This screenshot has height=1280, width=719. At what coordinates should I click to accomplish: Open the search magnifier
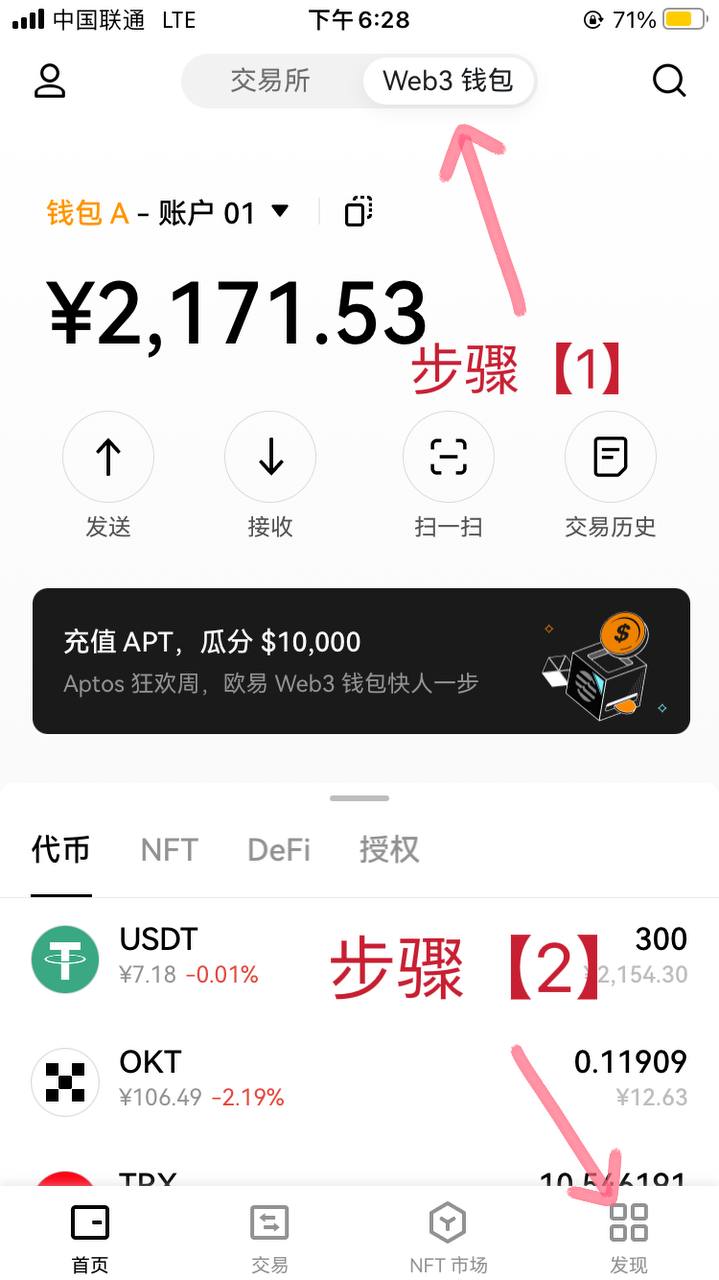pyautogui.click(x=669, y=81)
